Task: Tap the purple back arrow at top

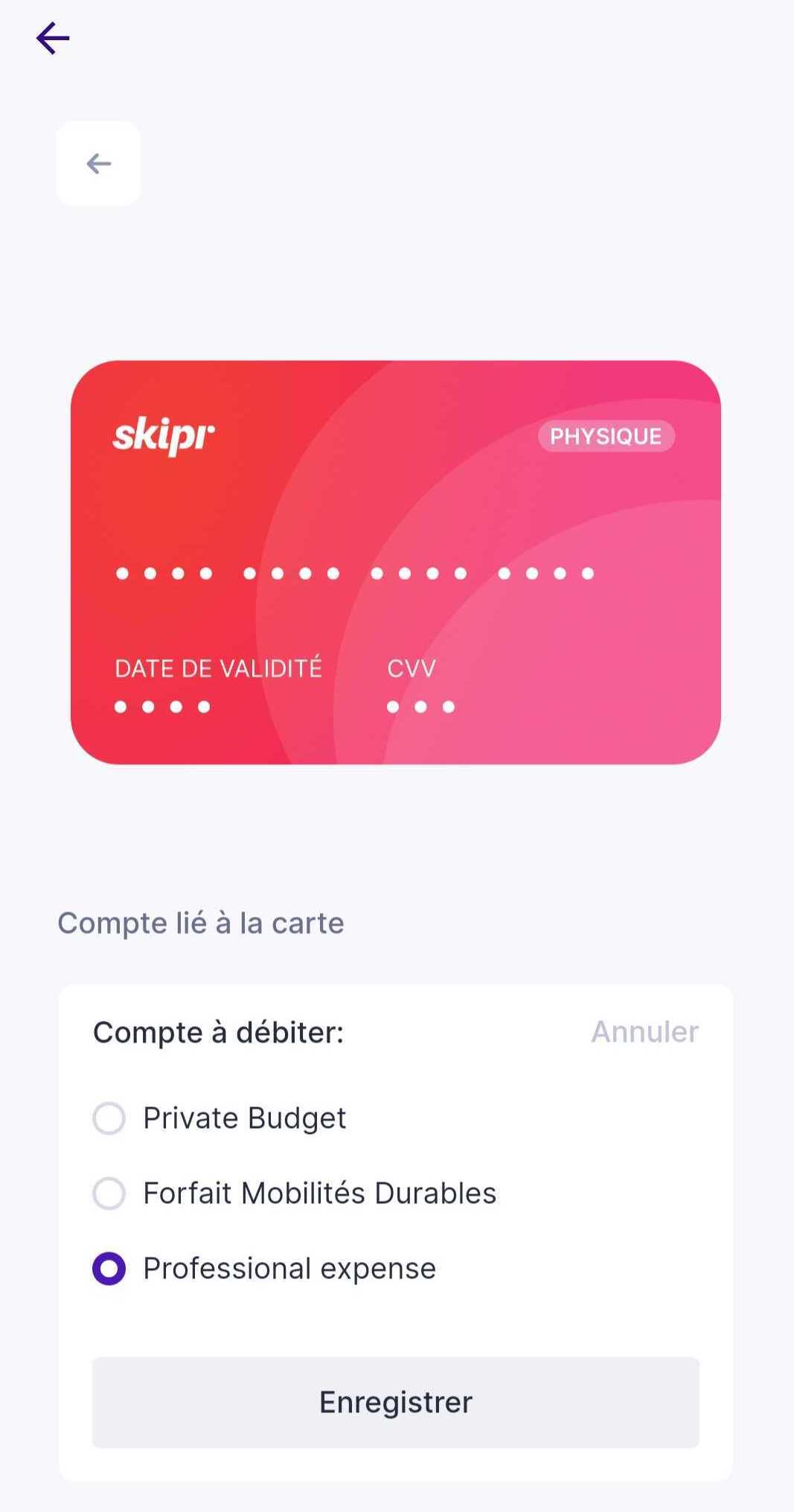Action: 53,38
